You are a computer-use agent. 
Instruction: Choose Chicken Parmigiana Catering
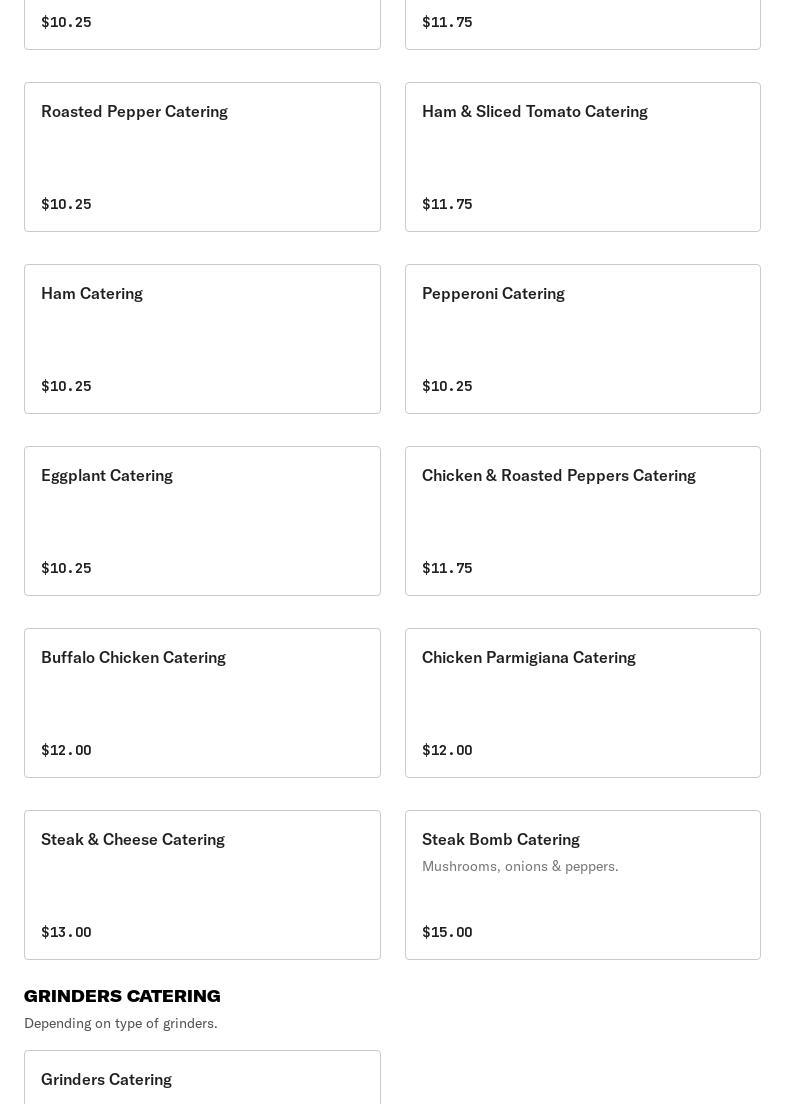point(582,703)
